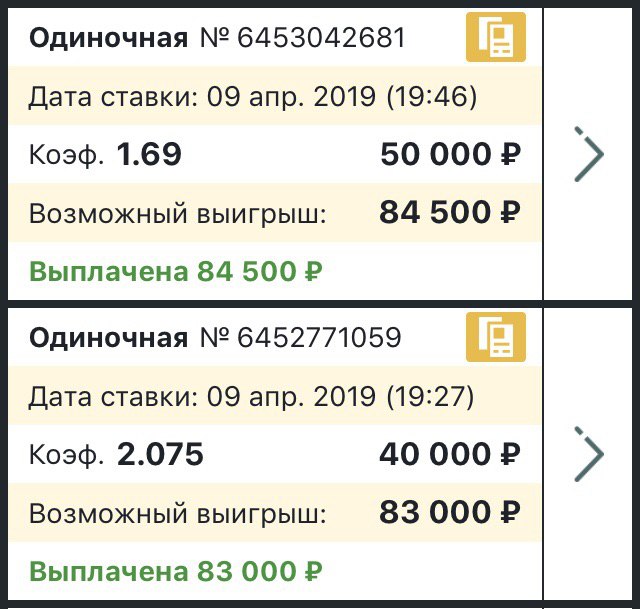Viewport: 640px width, 609px height.
Task: Tap the coupon icon on bet № 6452771059
Action: click(x=496, y=338)
